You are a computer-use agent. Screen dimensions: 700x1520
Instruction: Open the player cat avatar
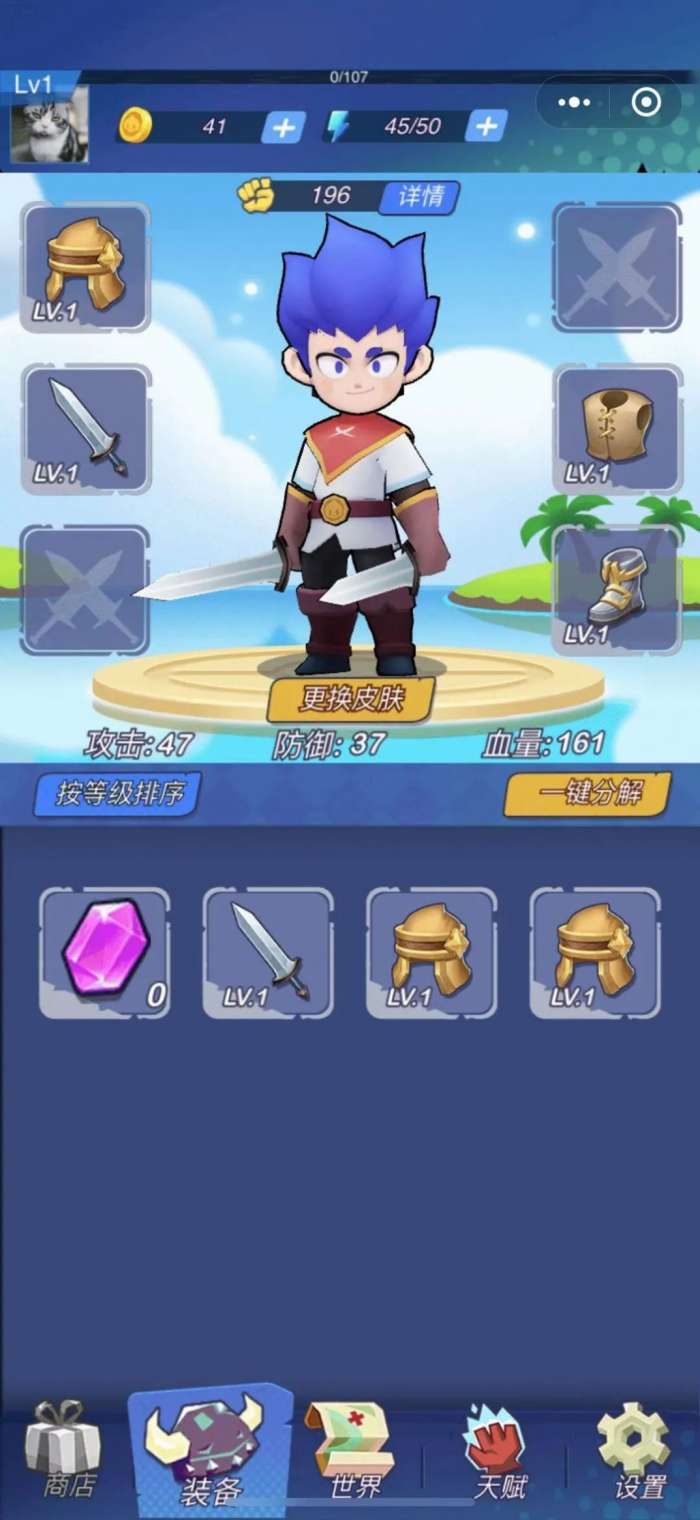coord(49,125)
